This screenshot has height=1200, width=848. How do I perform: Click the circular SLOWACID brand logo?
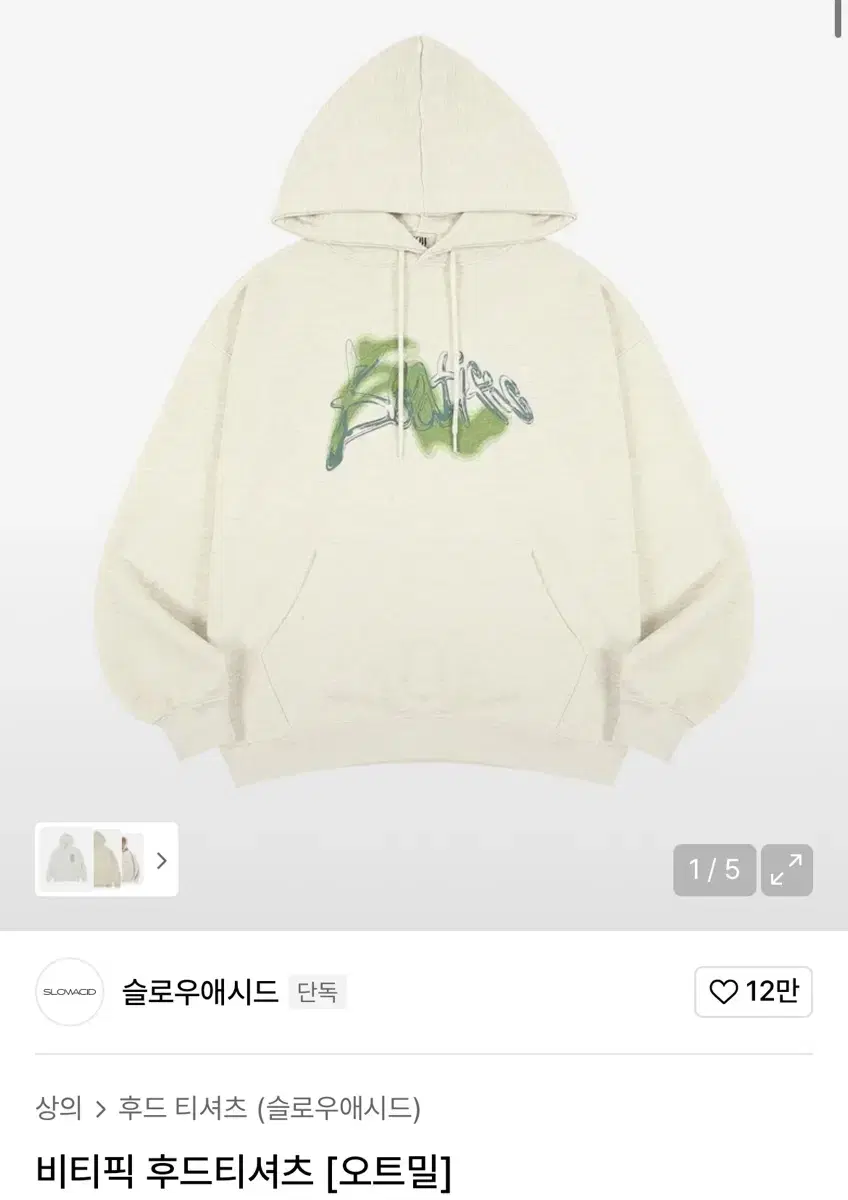(70, 990)
